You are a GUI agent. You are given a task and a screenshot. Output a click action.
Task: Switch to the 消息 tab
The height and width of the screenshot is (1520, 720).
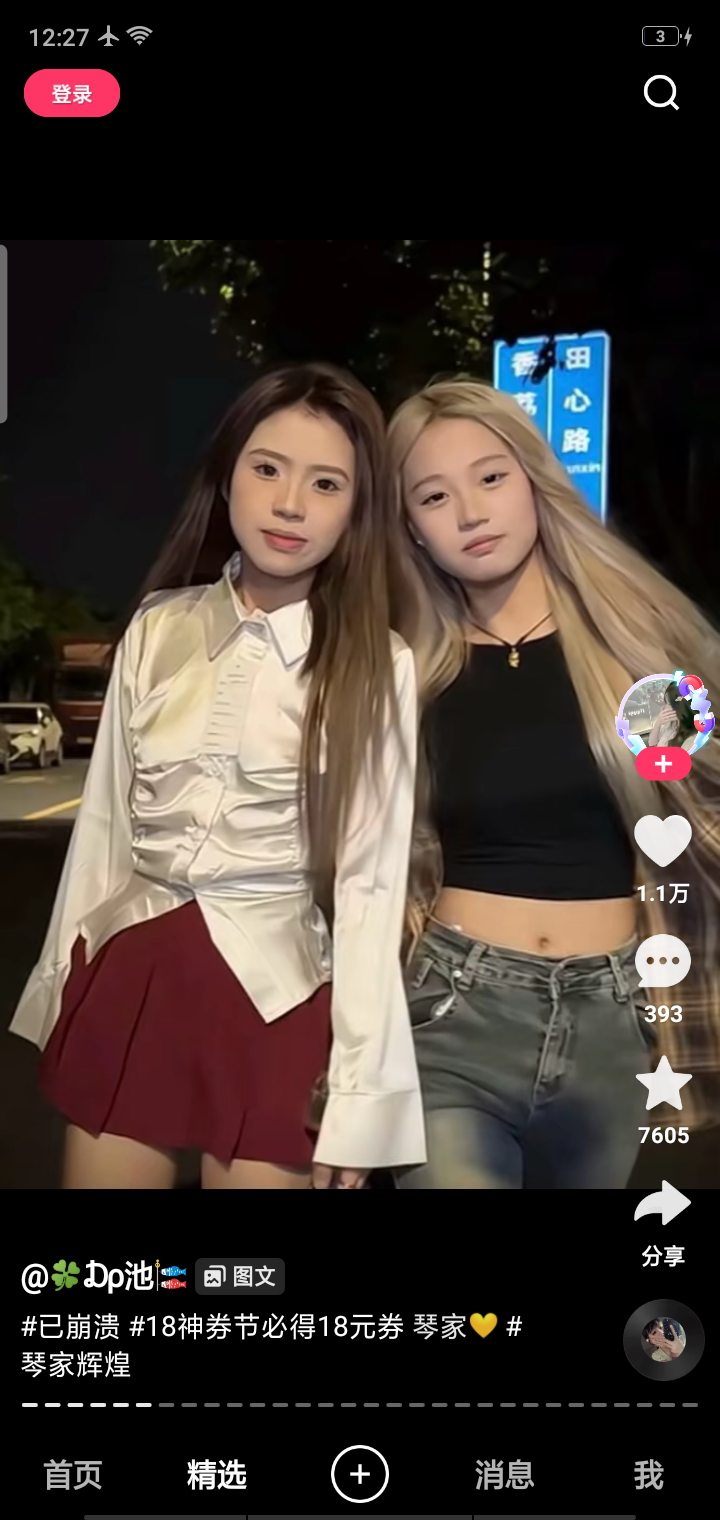pos(504,1475)
